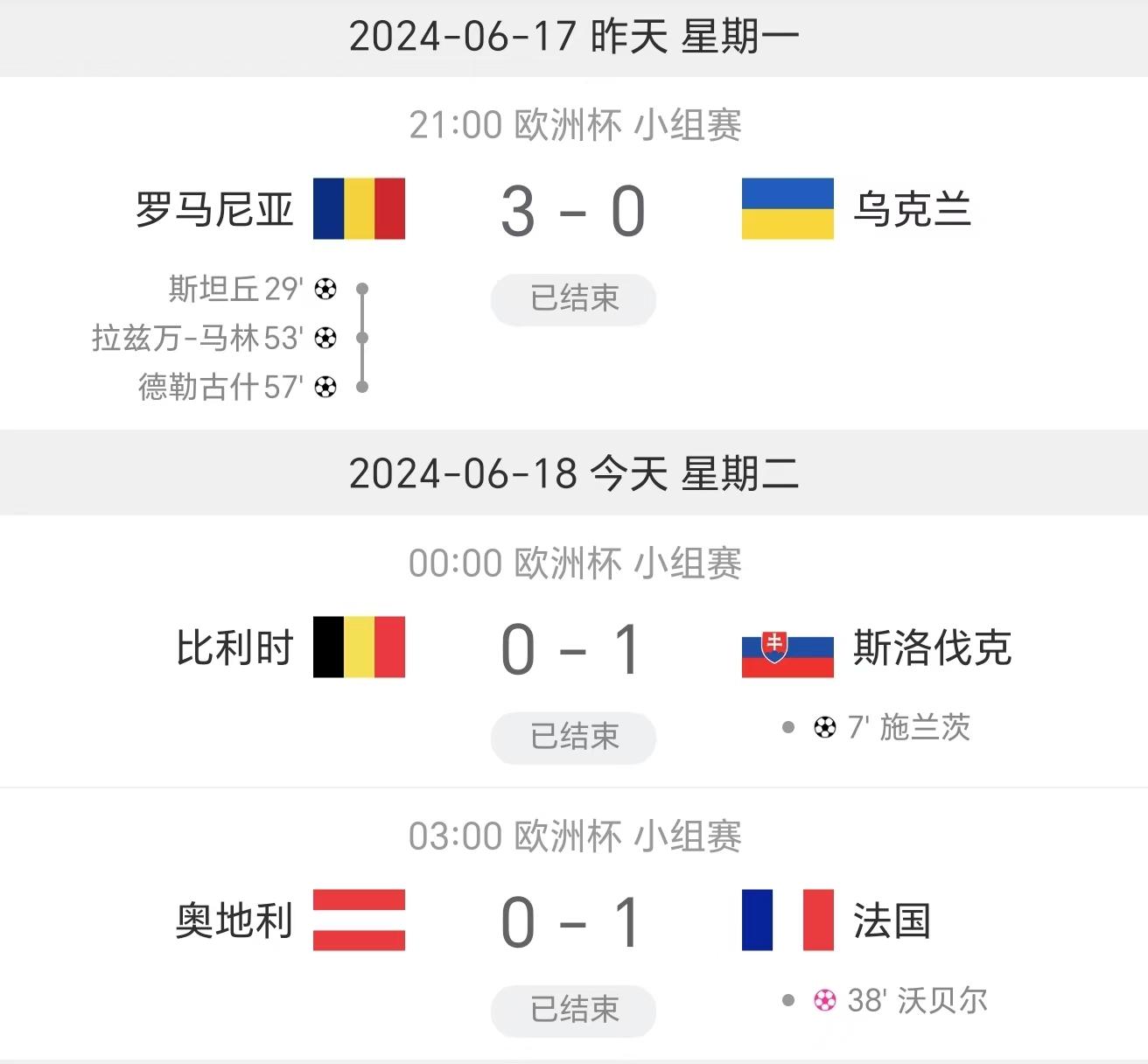Open the 奥地利 vs 法国 match details
Screen dimensions: 1148x1064
[x=573, y=922]
